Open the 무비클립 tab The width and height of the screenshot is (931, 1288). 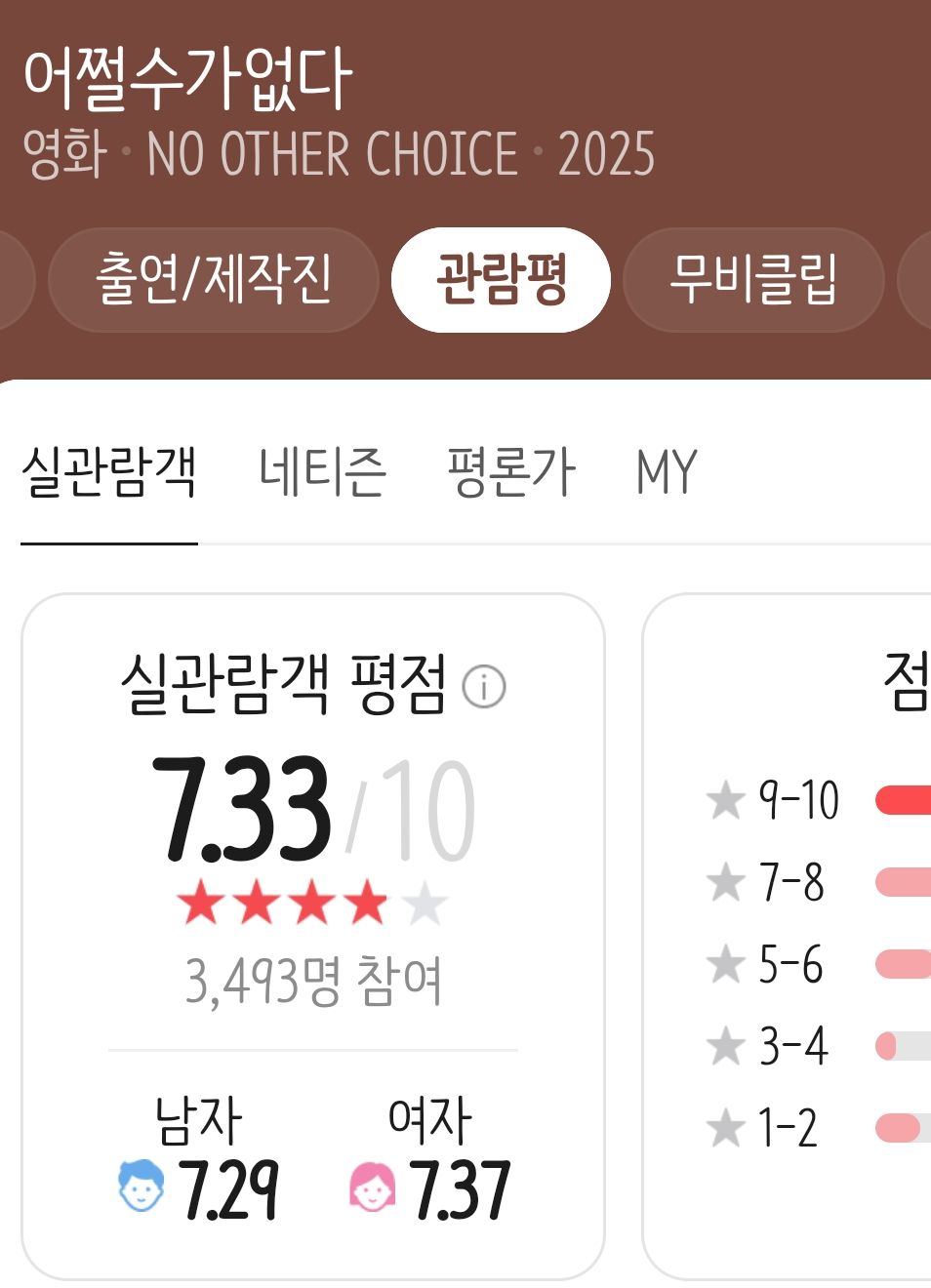(x=752, y=280)
